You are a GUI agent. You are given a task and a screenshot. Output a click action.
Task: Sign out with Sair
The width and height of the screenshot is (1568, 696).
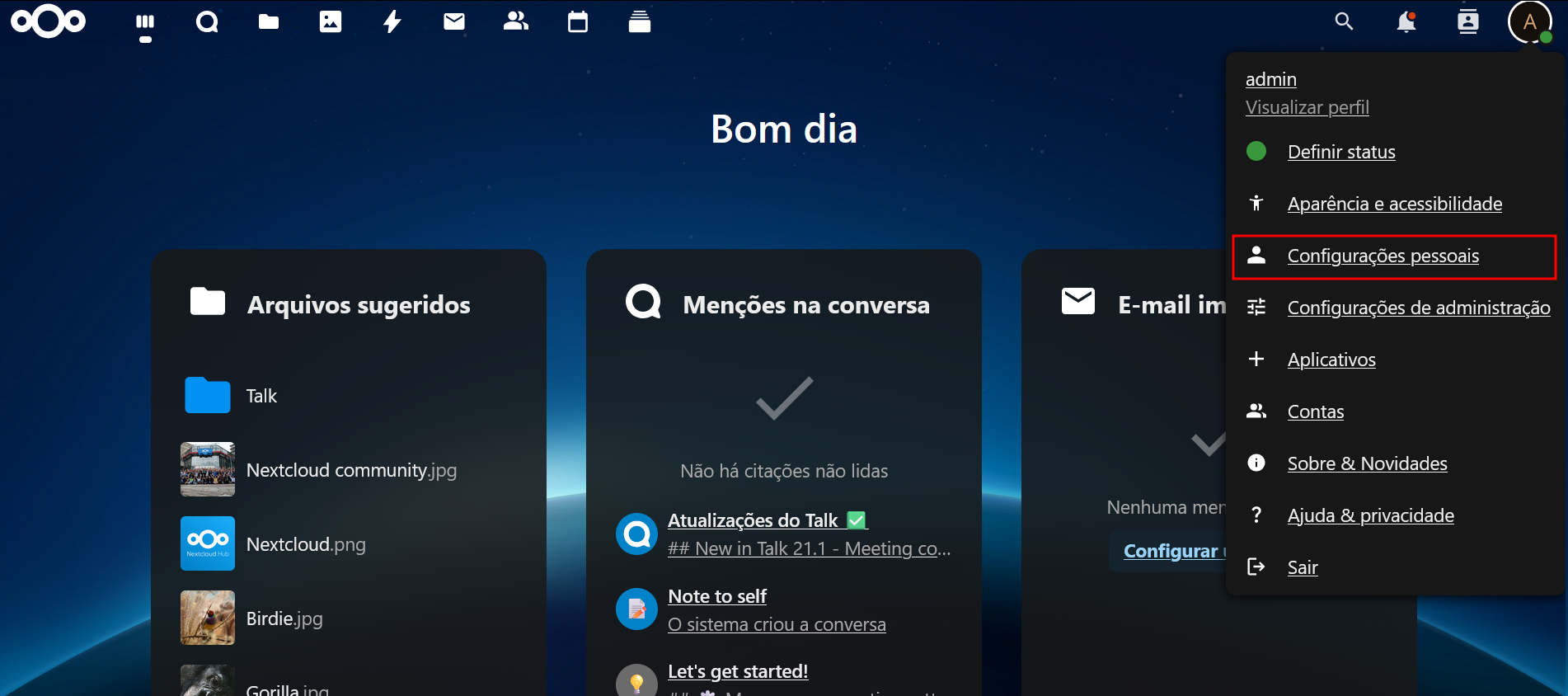point(1302,568)
